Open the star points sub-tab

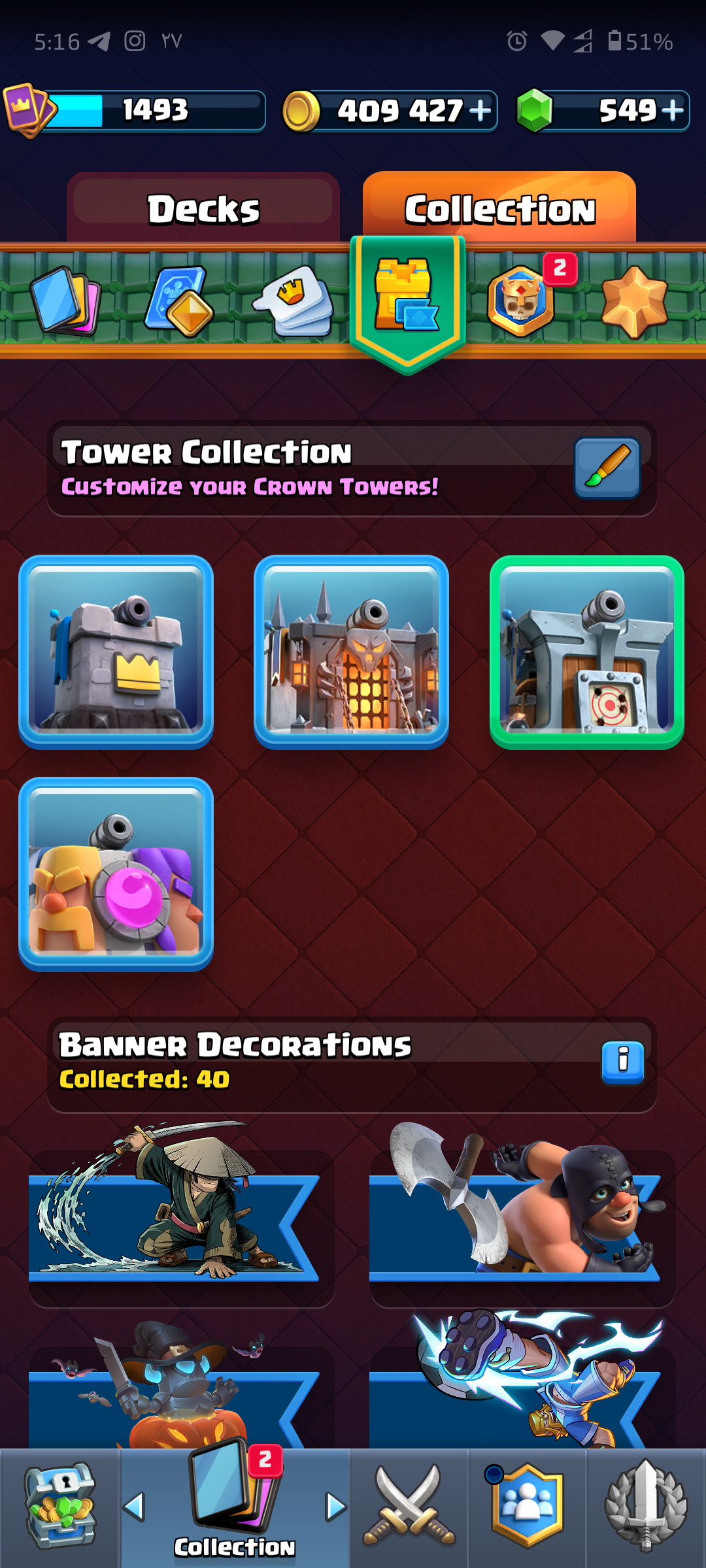pyautogui.click(x=634, y=301)
